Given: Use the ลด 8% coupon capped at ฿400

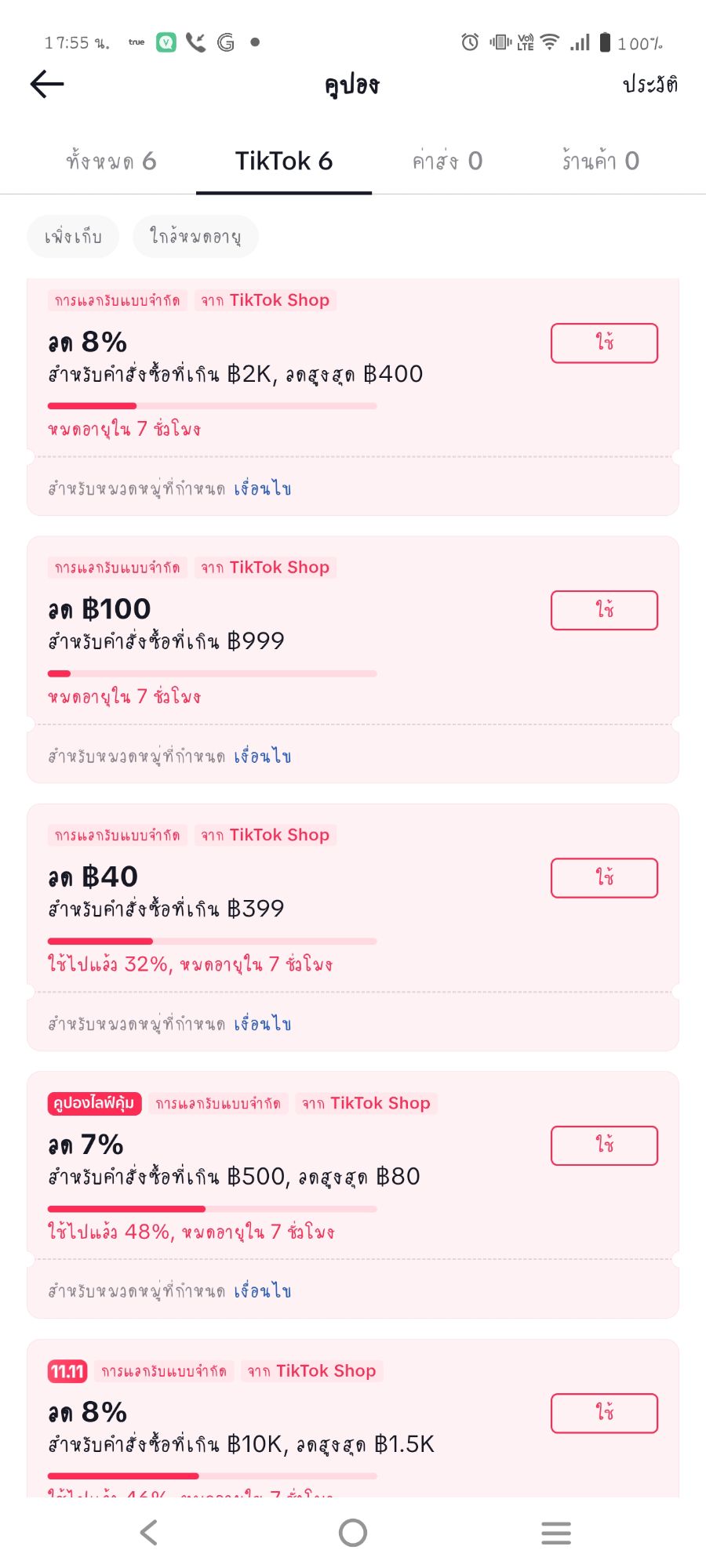Looking at the screenshot, I should pyautogui.click(x=604, y=343).
